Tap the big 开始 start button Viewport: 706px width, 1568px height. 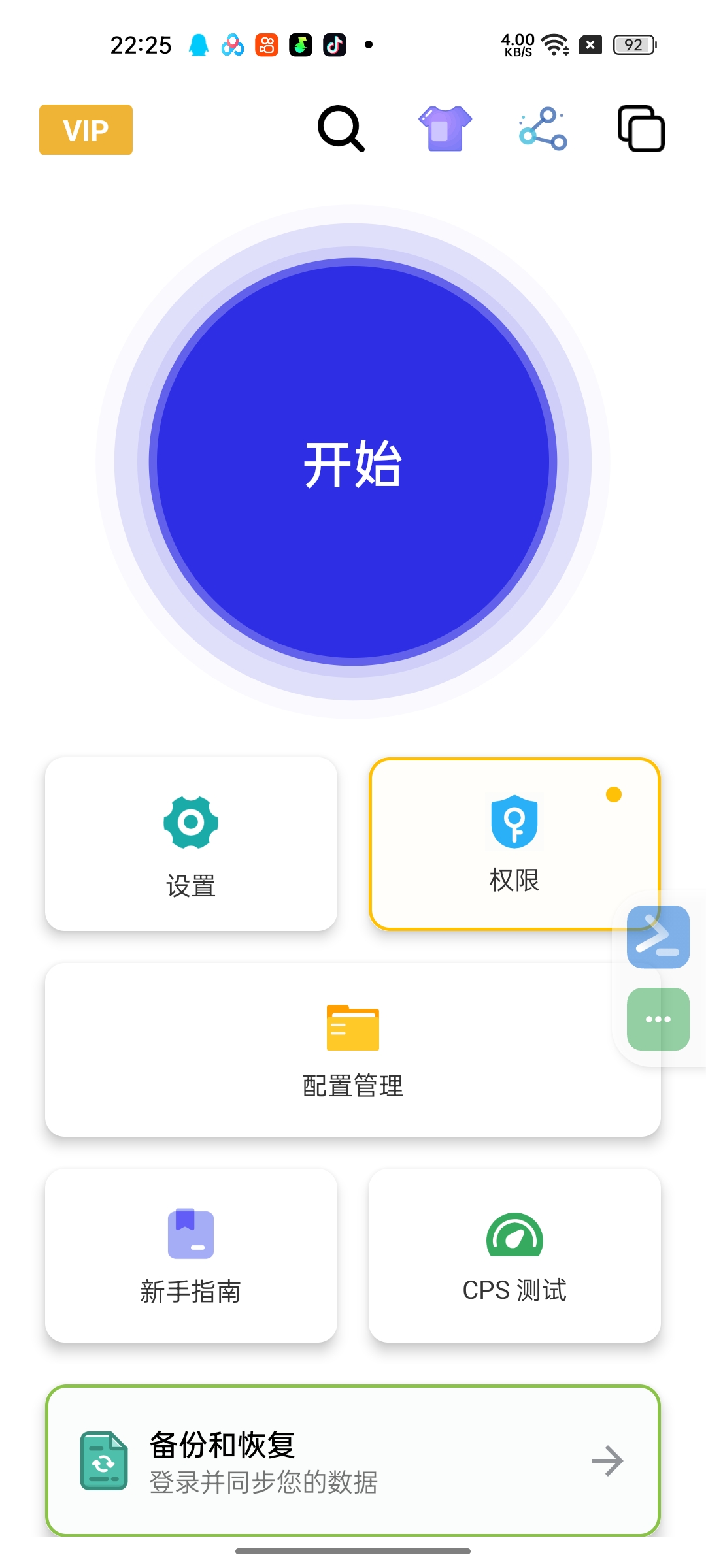[x=353, y=463]
